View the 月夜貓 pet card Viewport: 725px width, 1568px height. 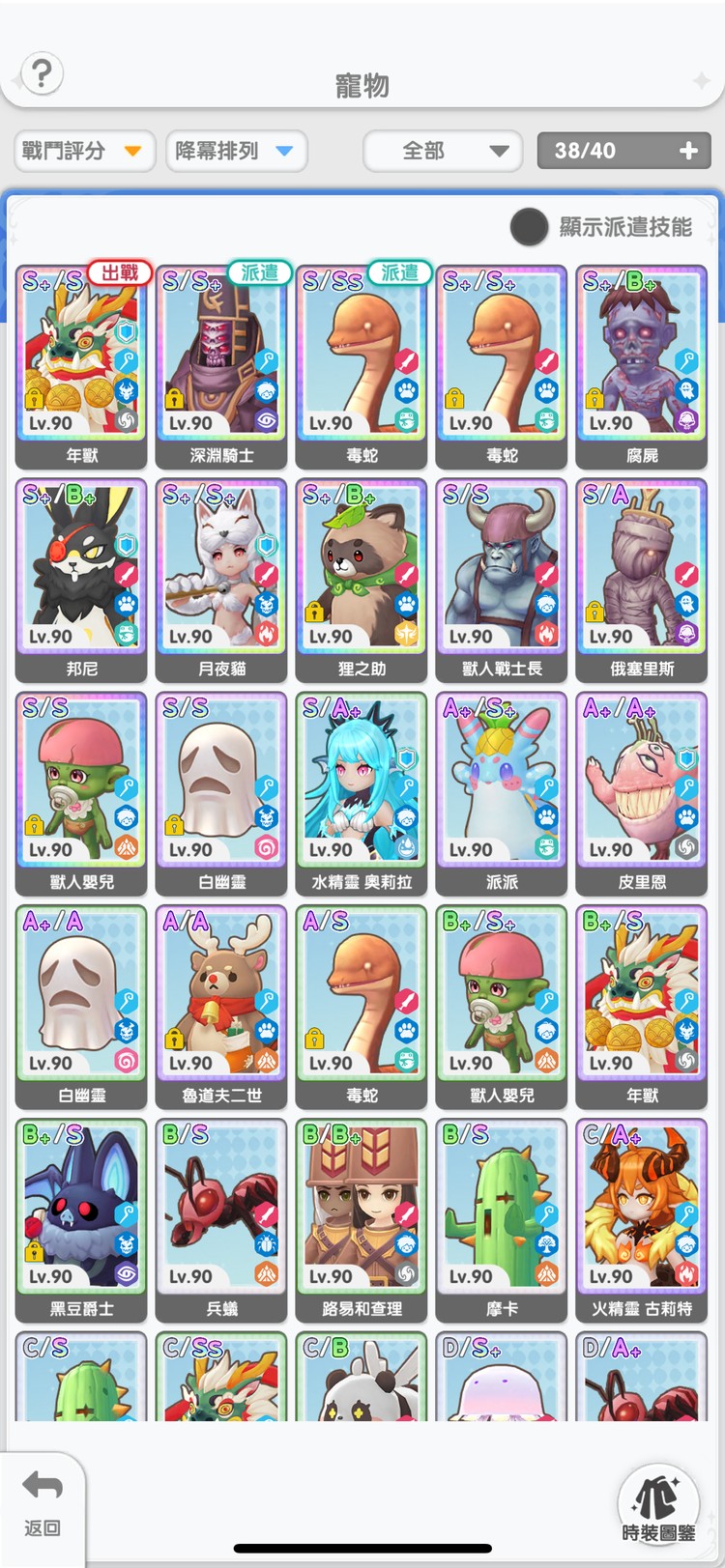coord(221,580)
